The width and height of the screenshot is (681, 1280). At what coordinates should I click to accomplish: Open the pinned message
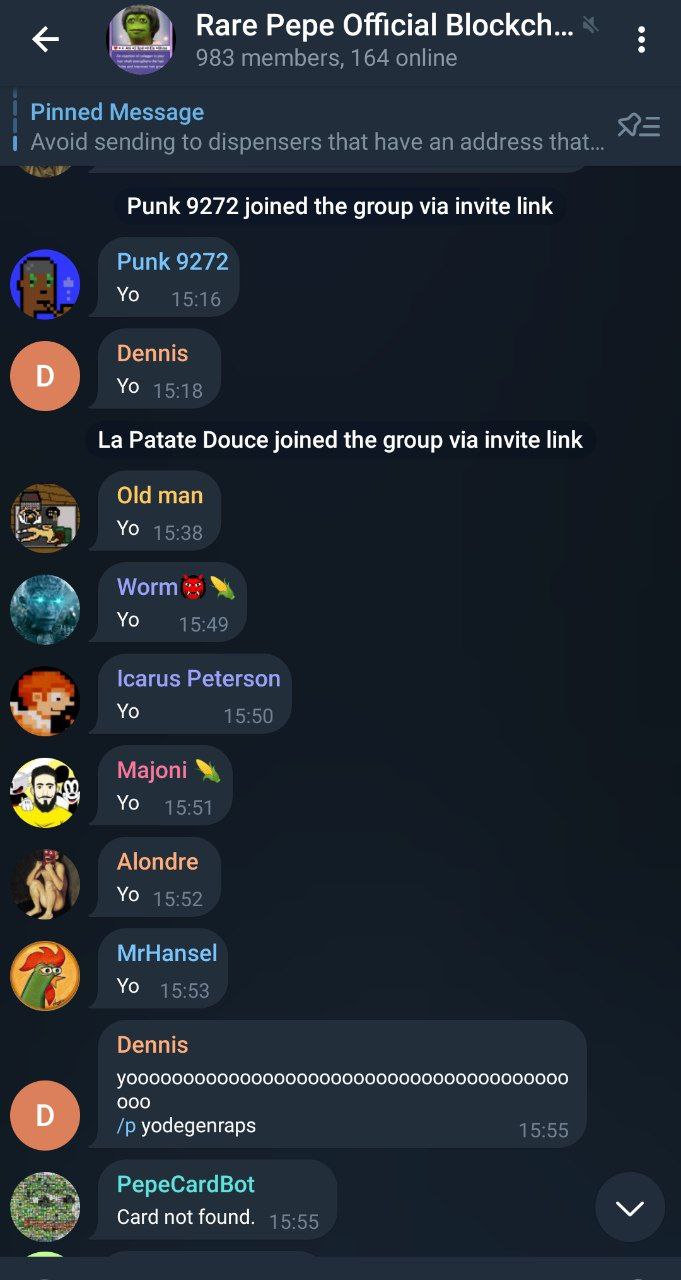(x=316, y=127)
